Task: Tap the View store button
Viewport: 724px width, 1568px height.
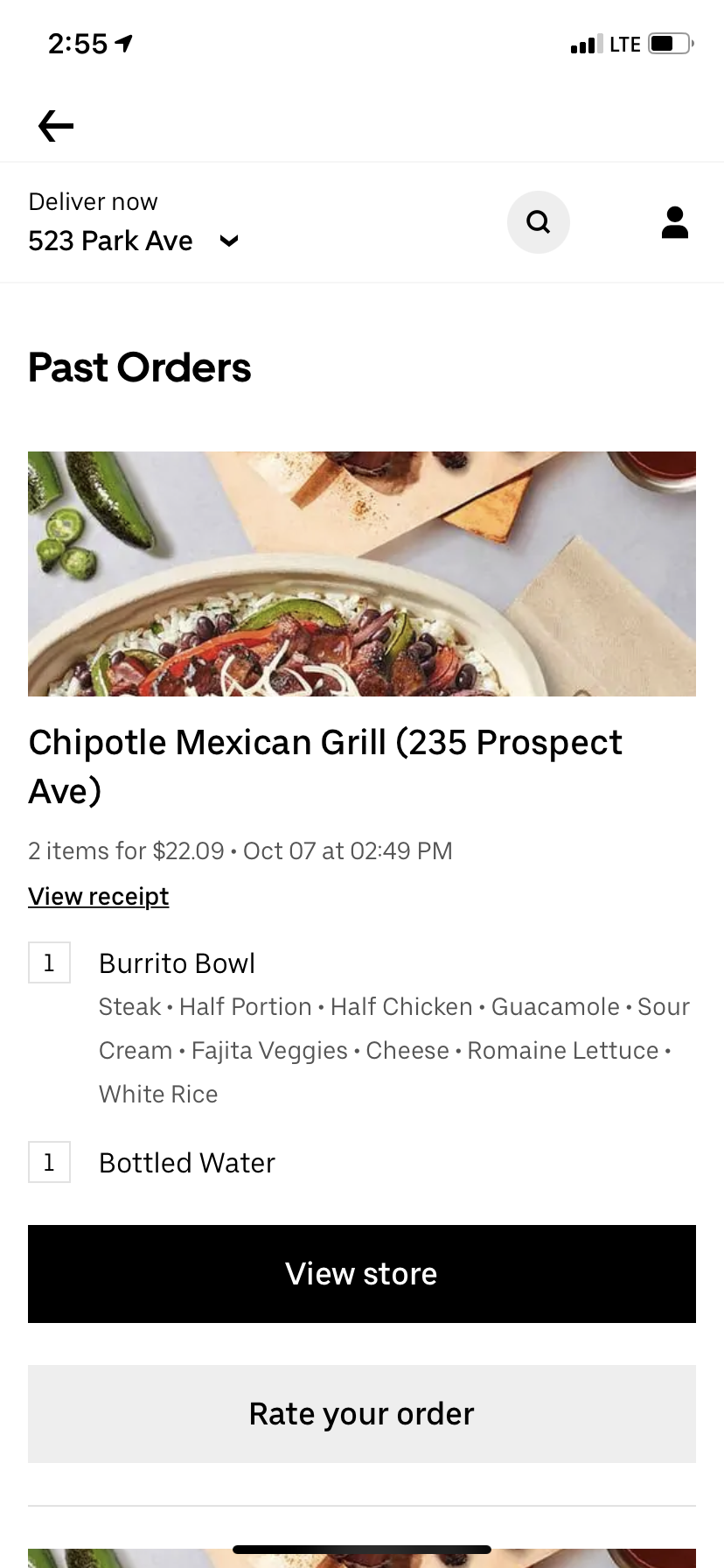Action: (x=362, y=1274)
